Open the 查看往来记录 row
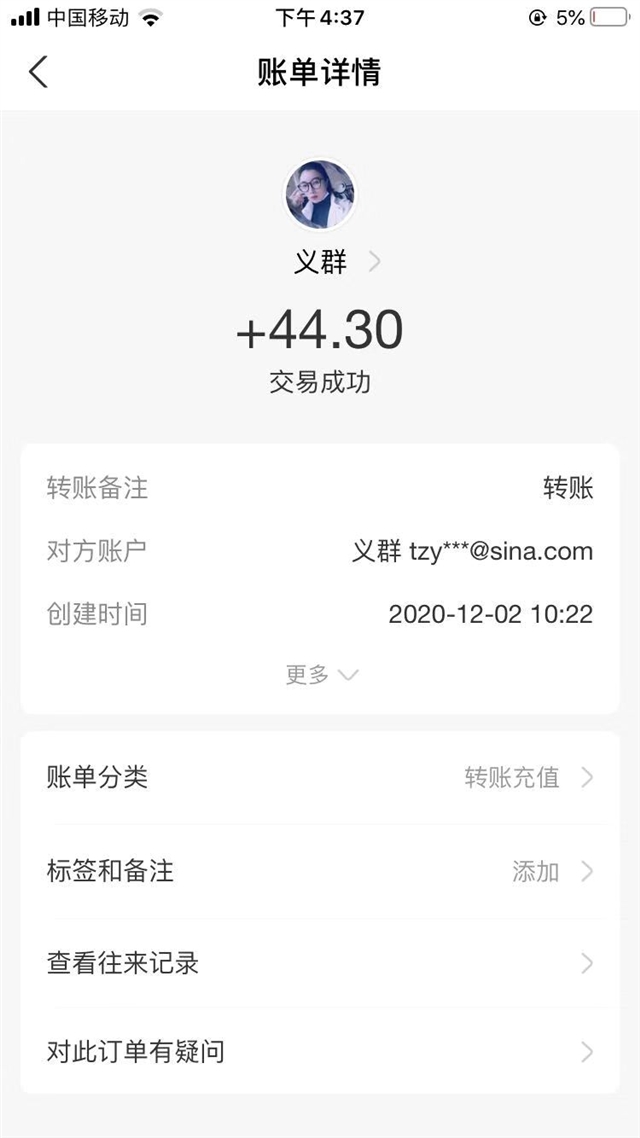The width and height of the screenshot is (640, 1138). 320,964
